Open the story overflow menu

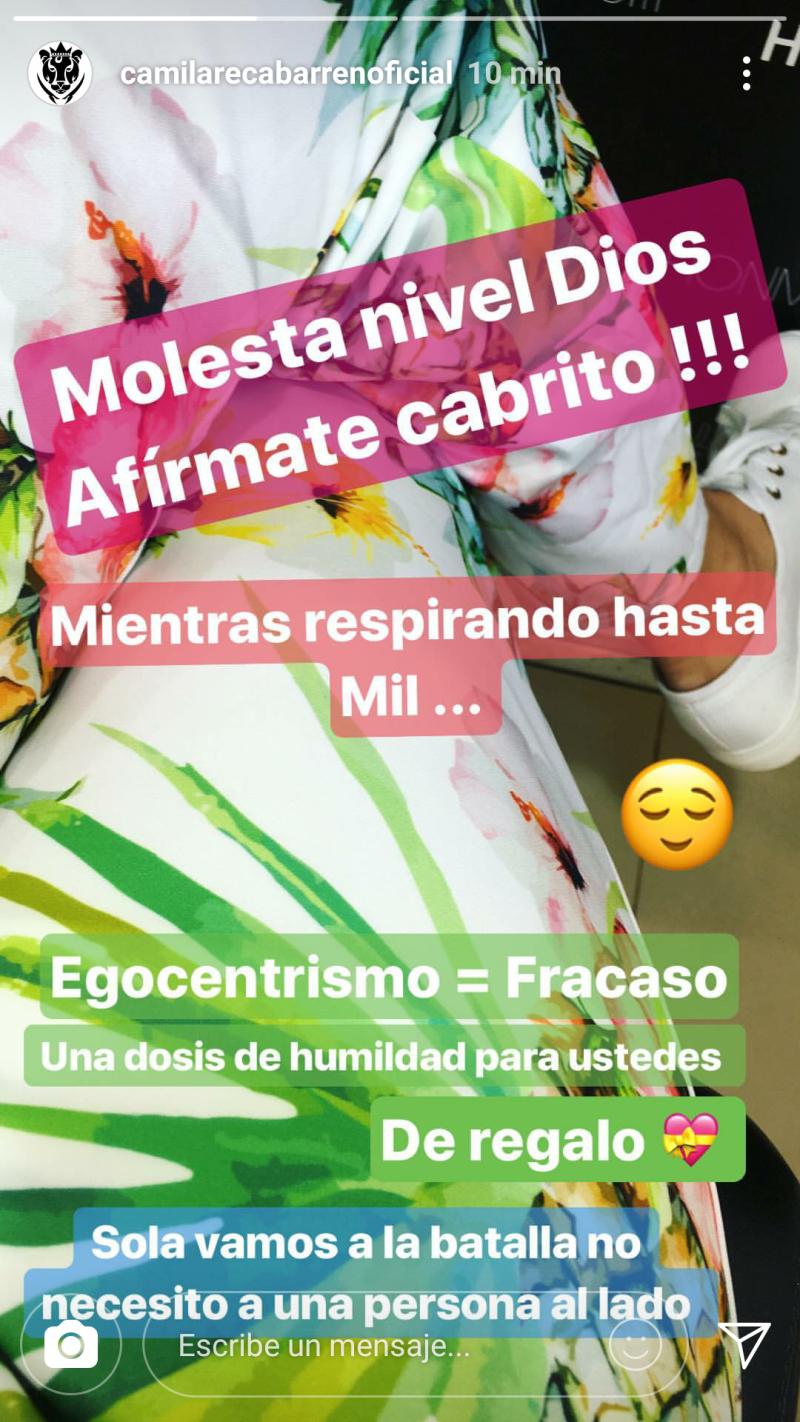[x=746, y=73]
